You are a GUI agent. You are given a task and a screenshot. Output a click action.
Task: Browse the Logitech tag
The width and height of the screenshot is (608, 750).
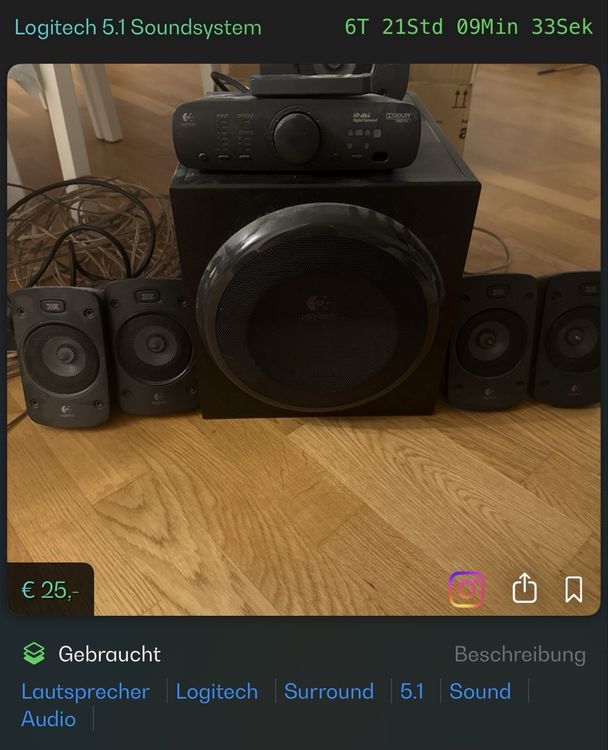pyautogui.click(x=217, y=691)
